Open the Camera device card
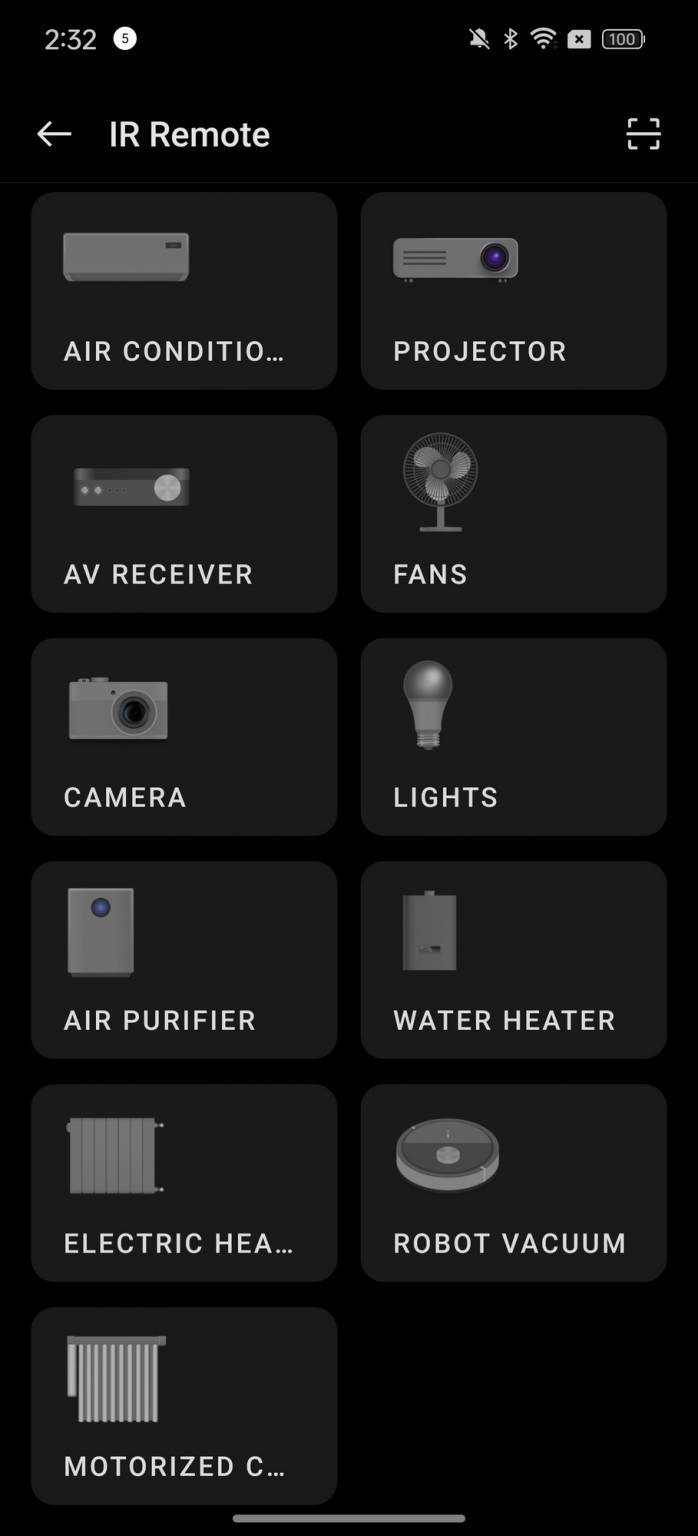Screen dimensions: 698x1536 tap(184, 737)
